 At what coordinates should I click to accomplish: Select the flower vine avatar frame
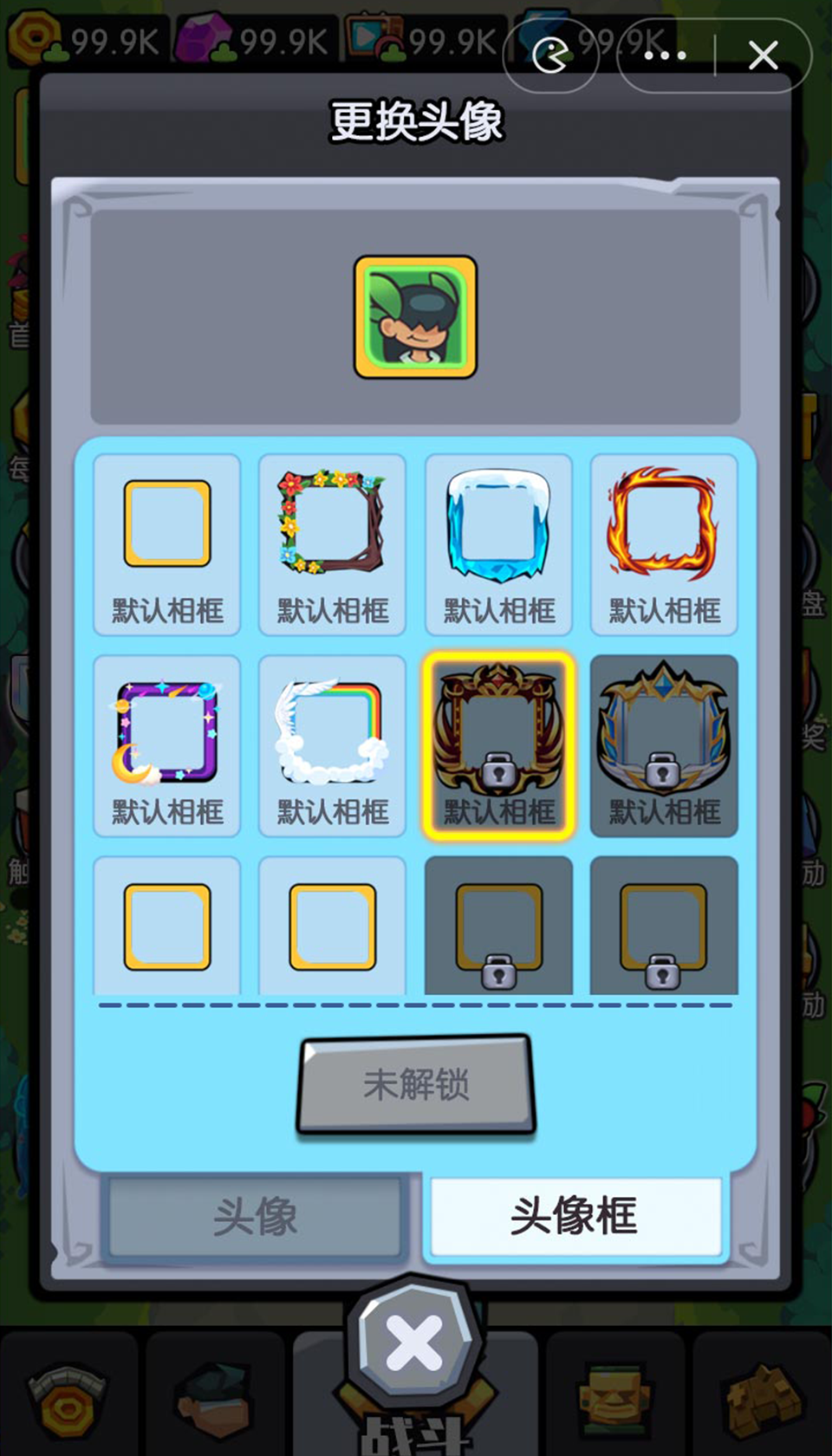click(332, 544)
